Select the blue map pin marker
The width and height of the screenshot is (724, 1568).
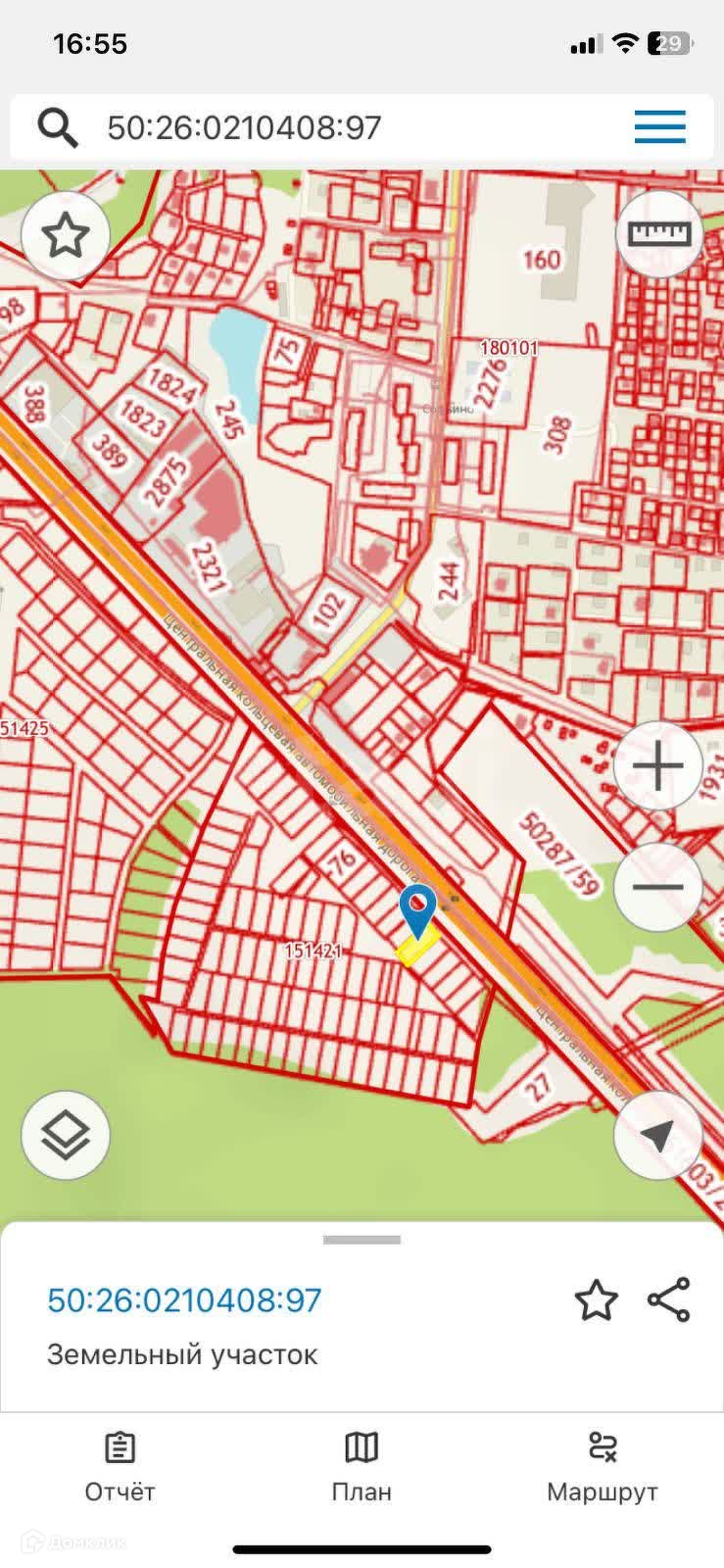(419, 908)
